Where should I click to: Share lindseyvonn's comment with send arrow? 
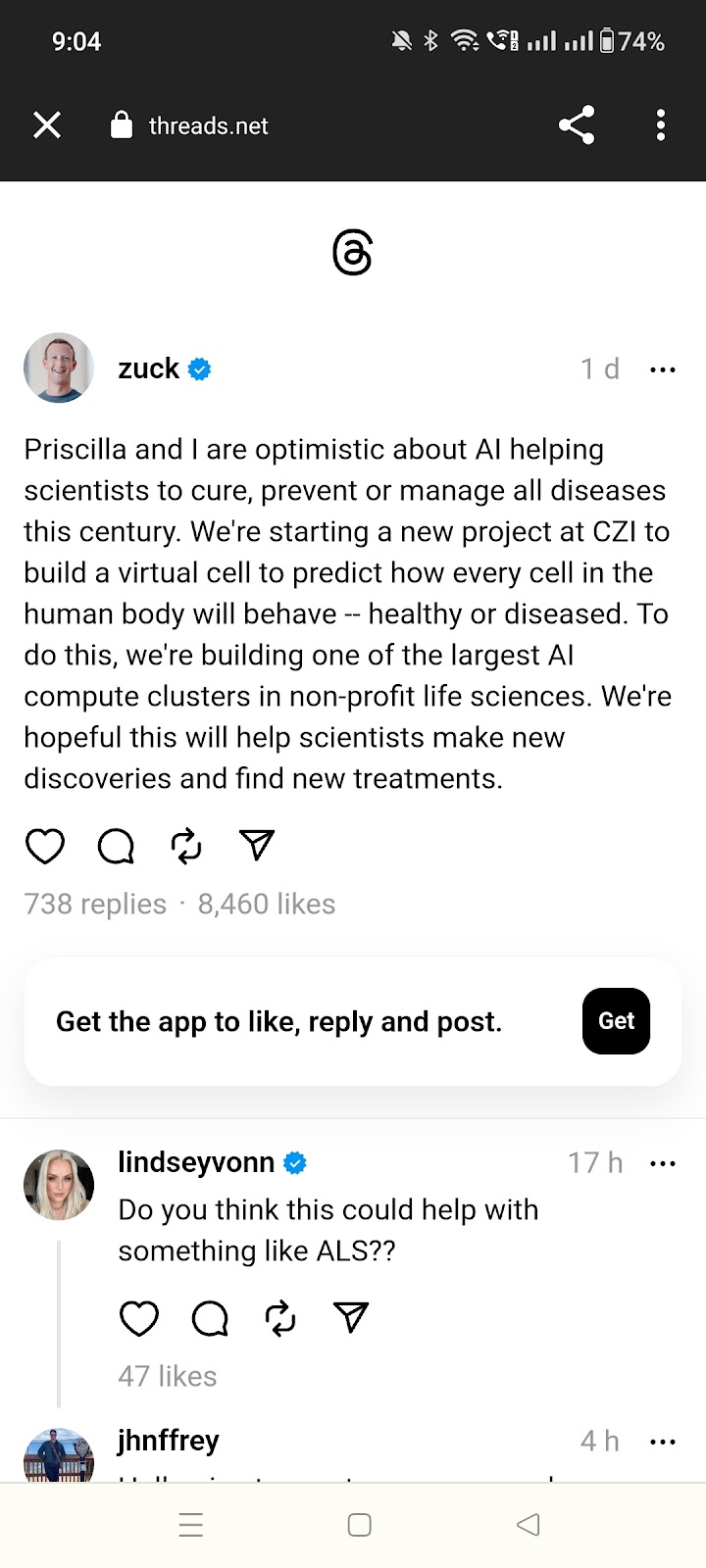(351, 1317)
